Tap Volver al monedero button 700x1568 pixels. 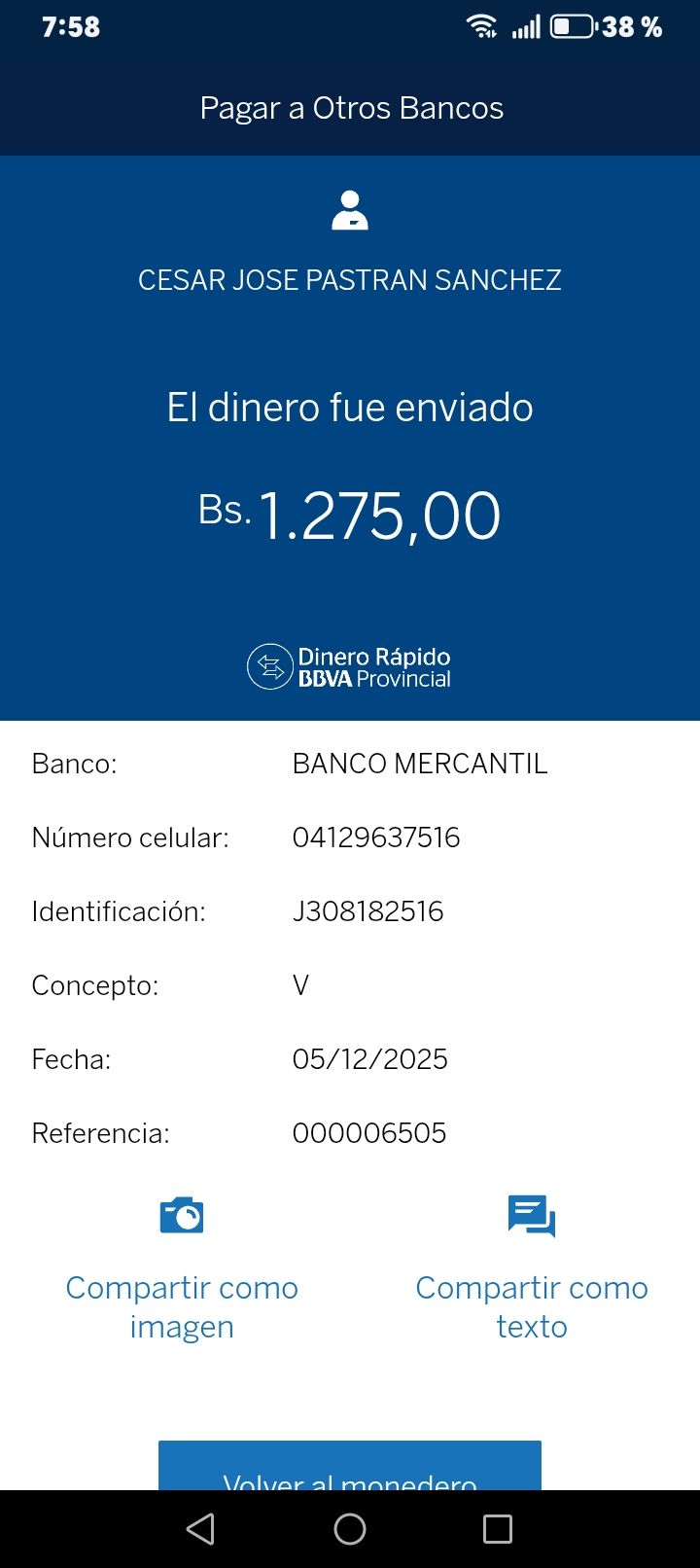click(350, 1470)
